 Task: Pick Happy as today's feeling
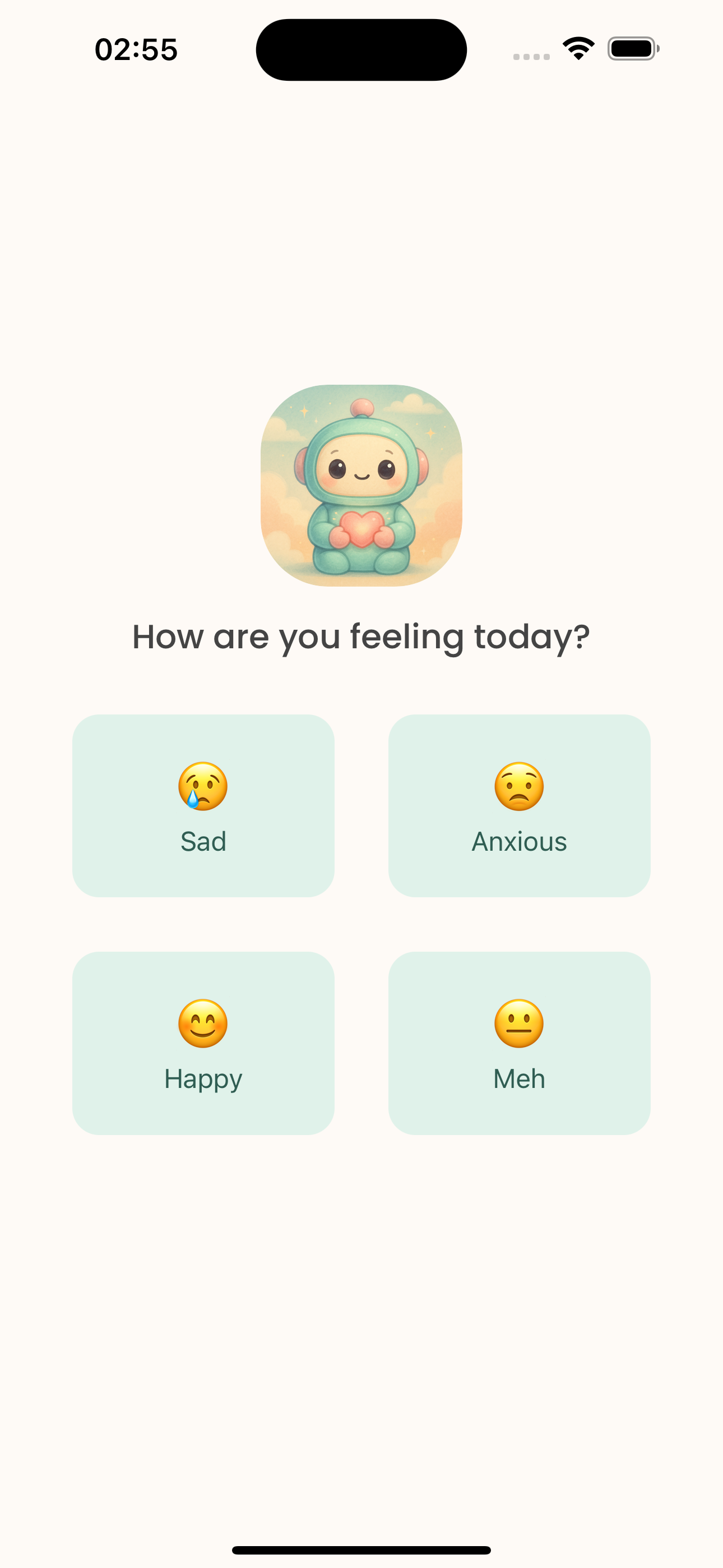[203, 1043]
